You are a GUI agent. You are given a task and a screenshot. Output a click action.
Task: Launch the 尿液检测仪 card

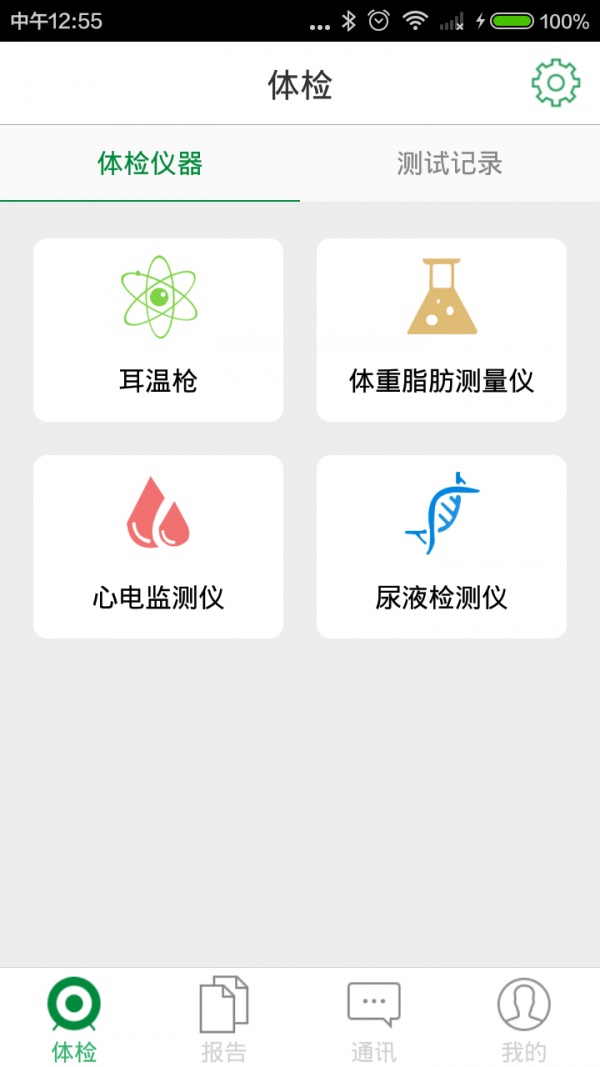pos(441,547)
